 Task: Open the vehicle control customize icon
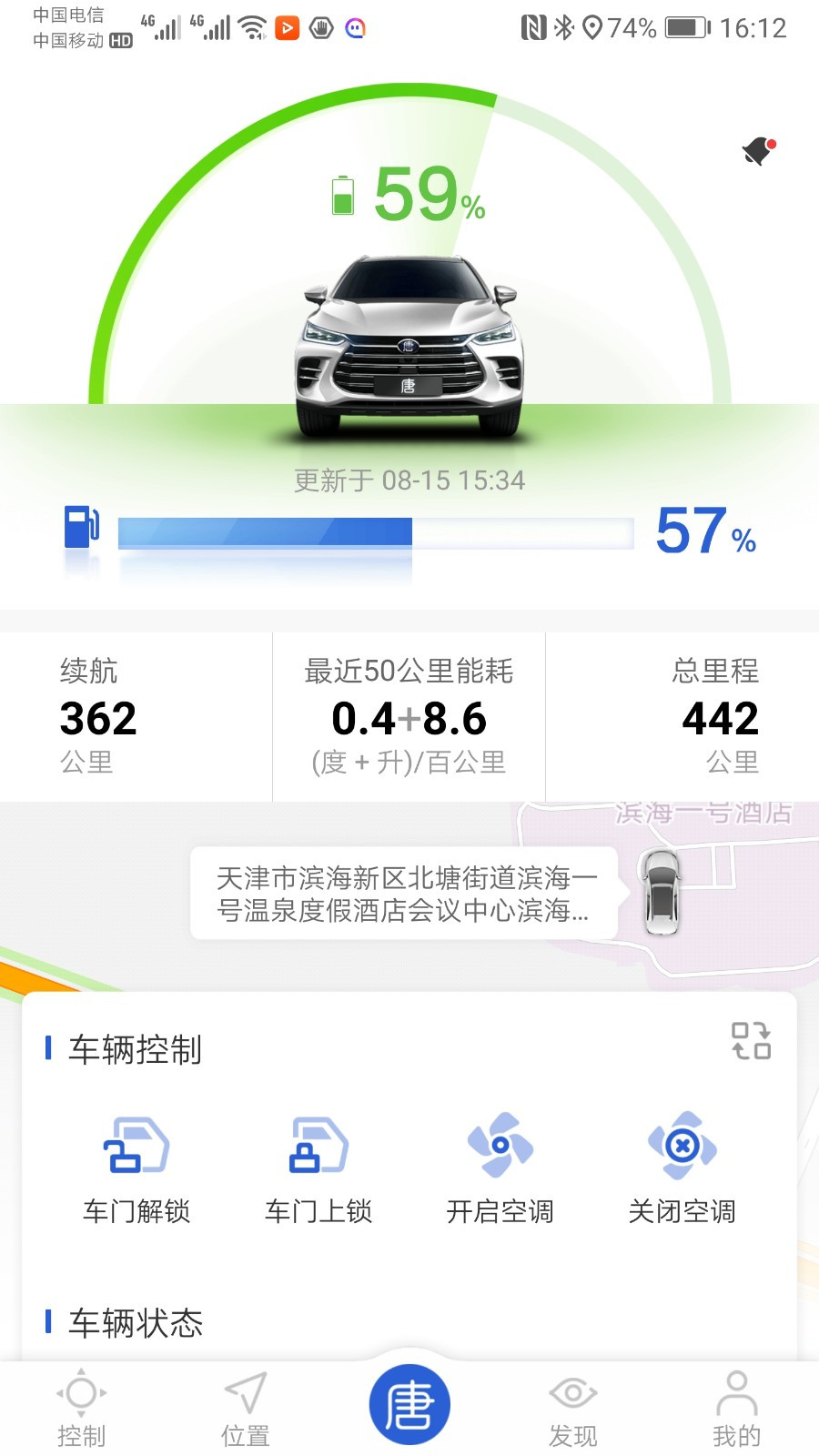coord(751,1041)
